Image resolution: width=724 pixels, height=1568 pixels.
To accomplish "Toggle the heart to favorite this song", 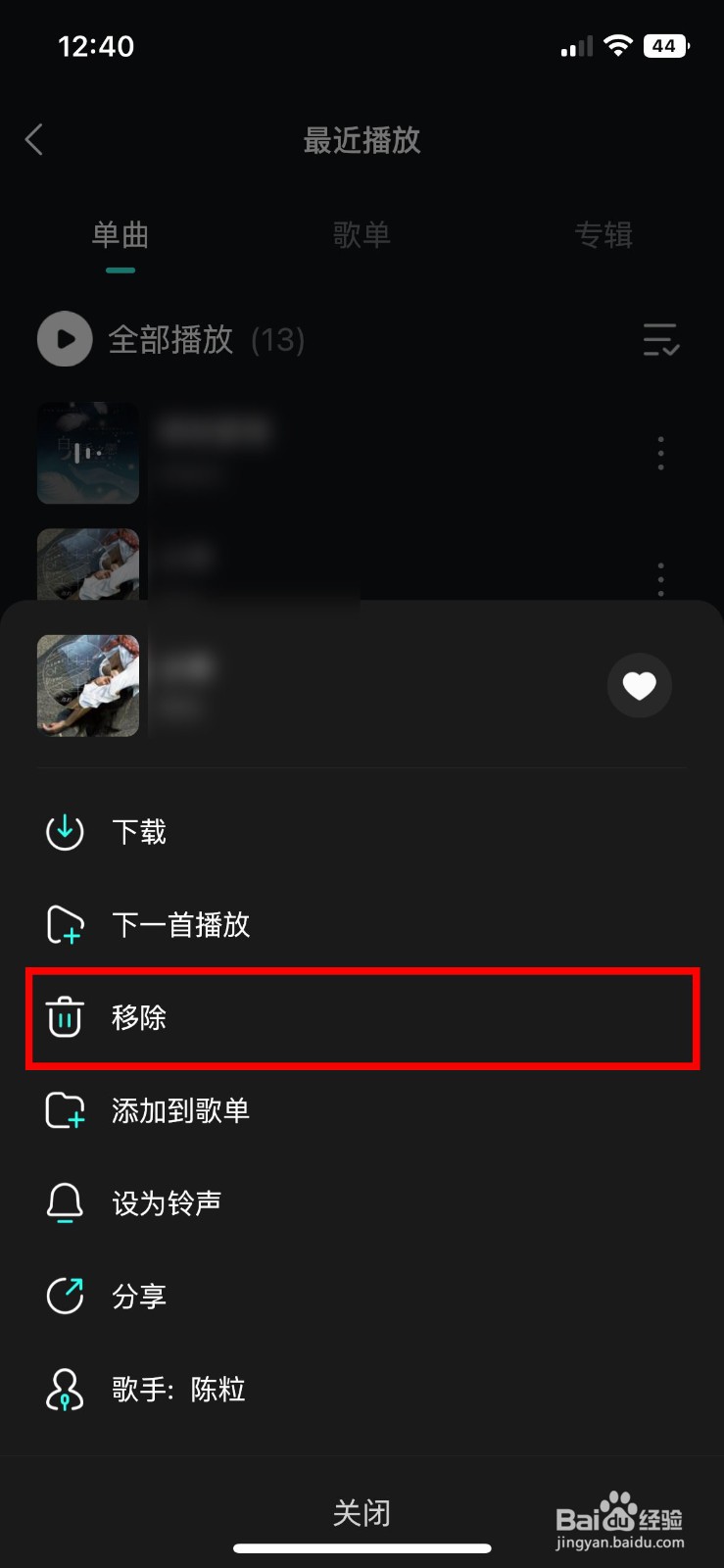I will [639, 686].
